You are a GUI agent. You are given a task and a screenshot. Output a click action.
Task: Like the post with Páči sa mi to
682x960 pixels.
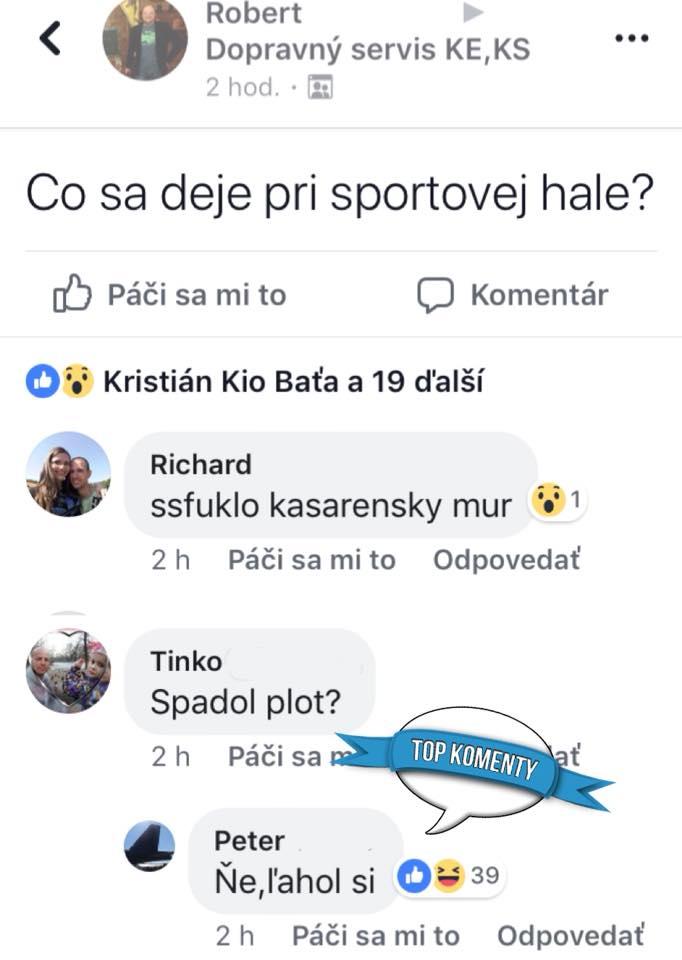(169, 295)
